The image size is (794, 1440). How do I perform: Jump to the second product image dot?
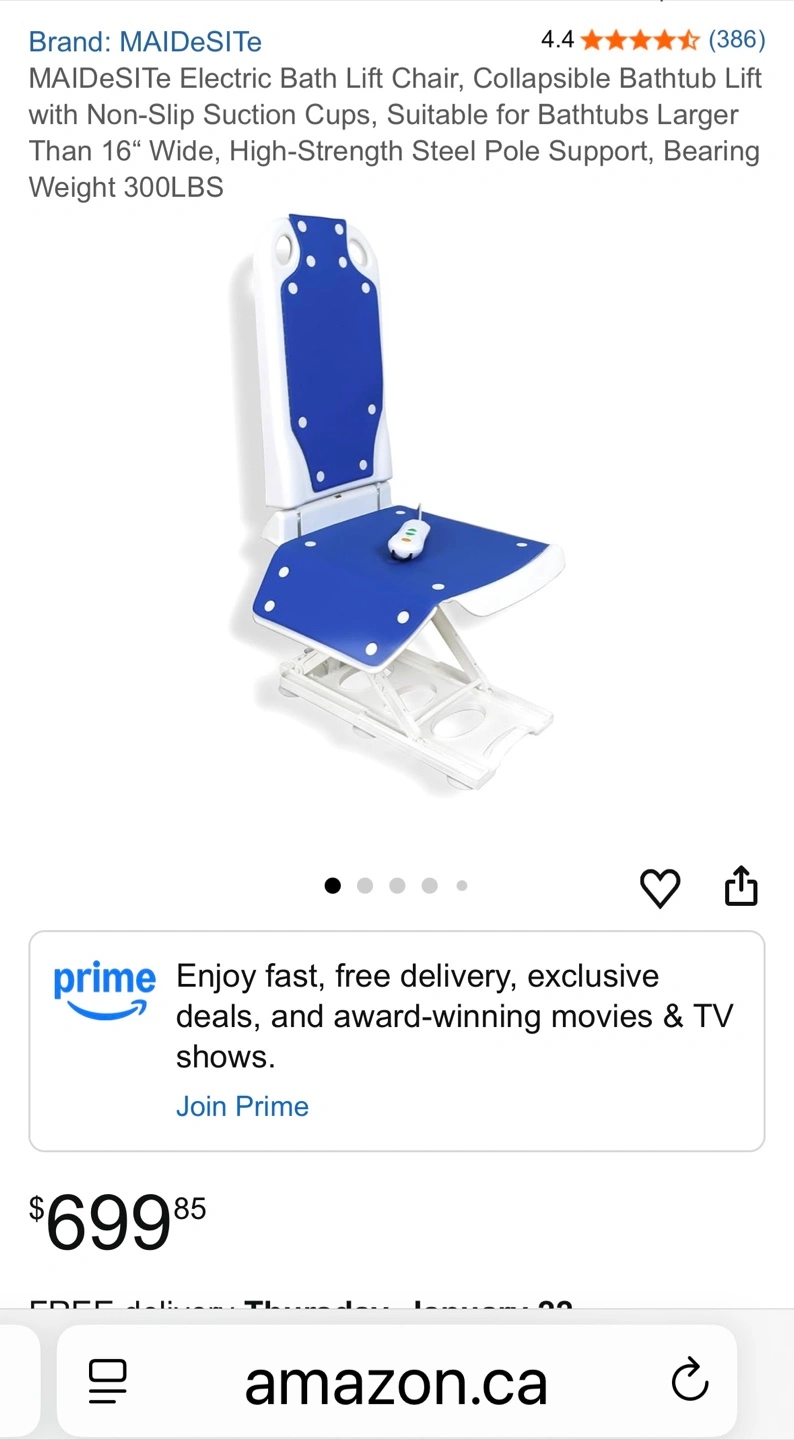point(365,886)
